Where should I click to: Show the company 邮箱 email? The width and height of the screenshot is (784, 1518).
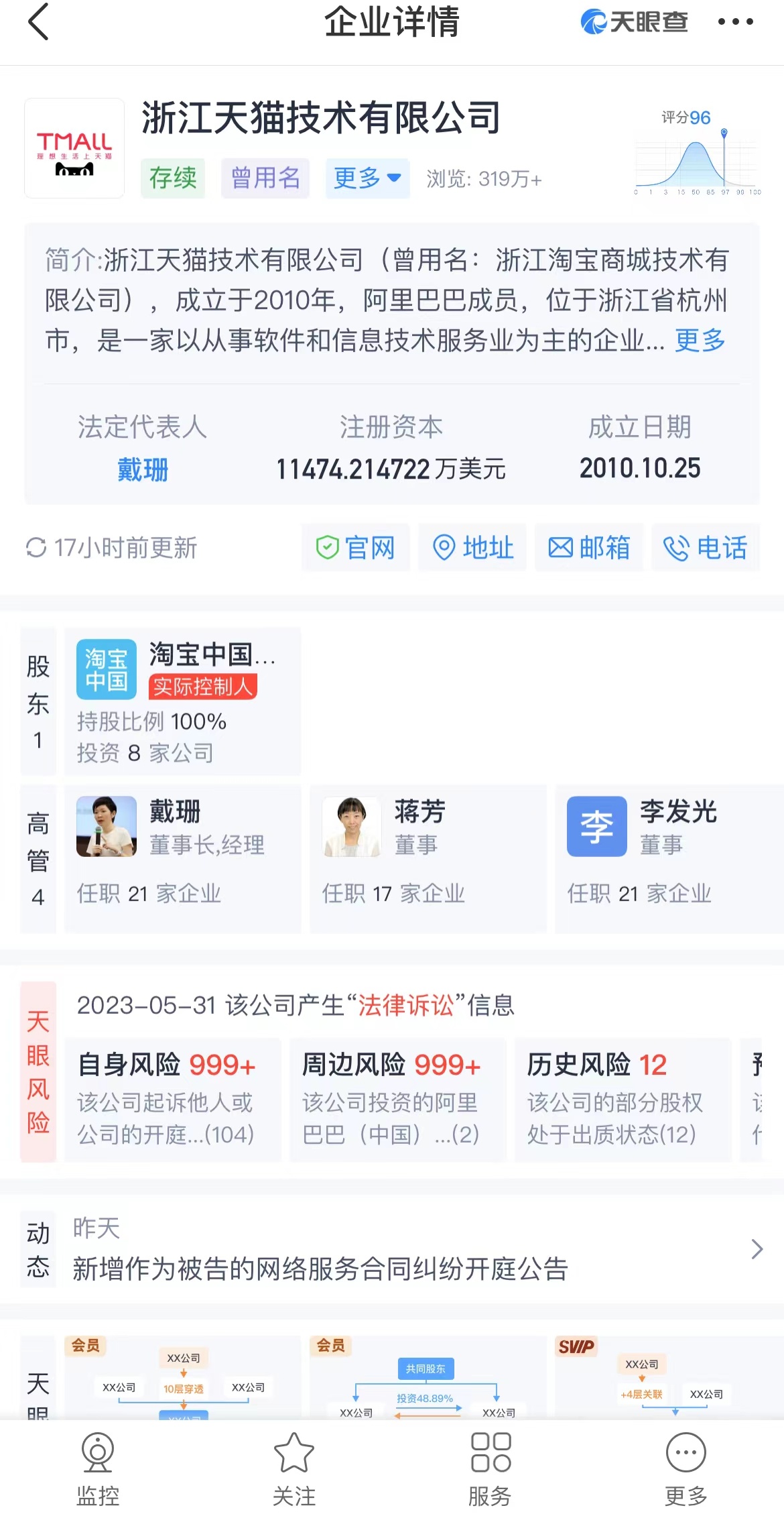click(589, 548)
